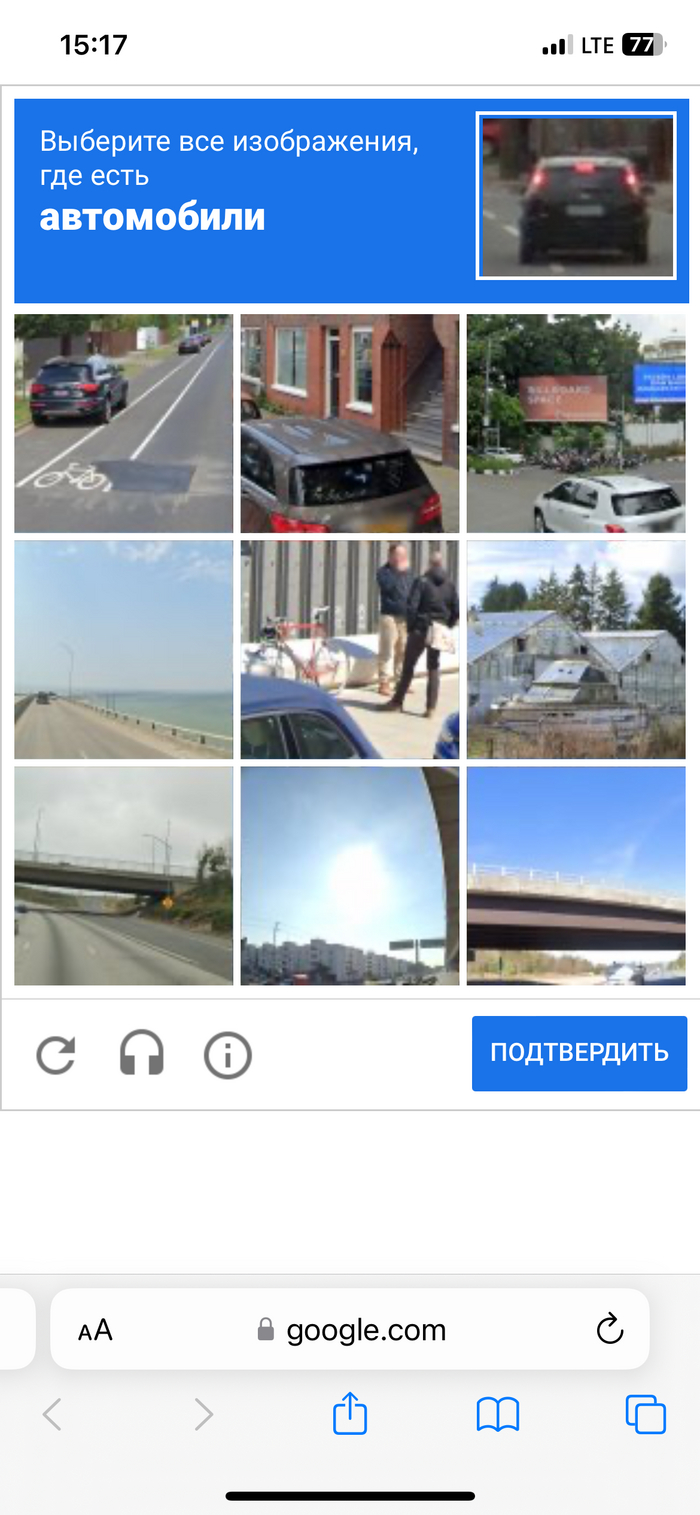Select the tile with the seaside road

tap(124, 650)
